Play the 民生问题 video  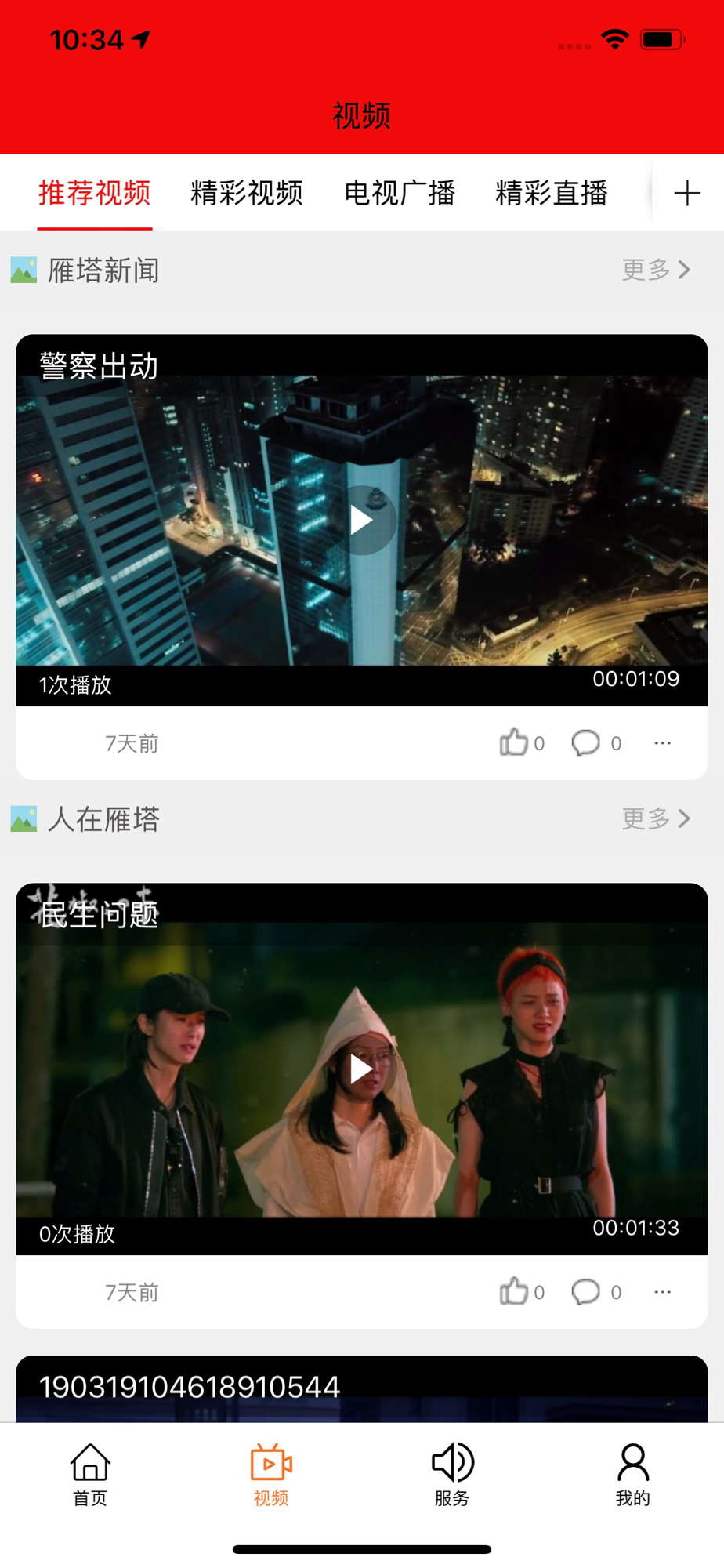pyautogui.click(x=361, y=1069)
